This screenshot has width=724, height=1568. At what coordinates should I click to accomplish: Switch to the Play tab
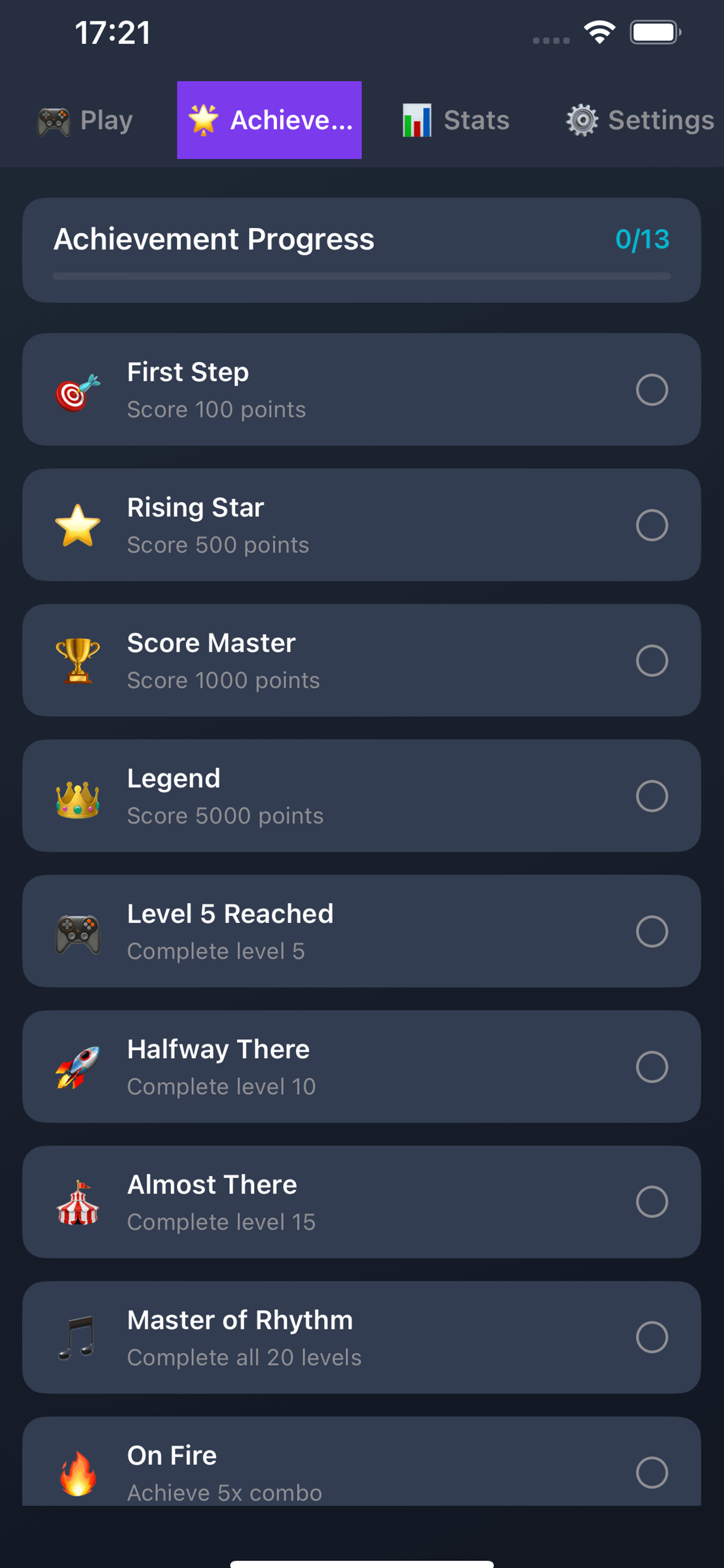point(85,120)
